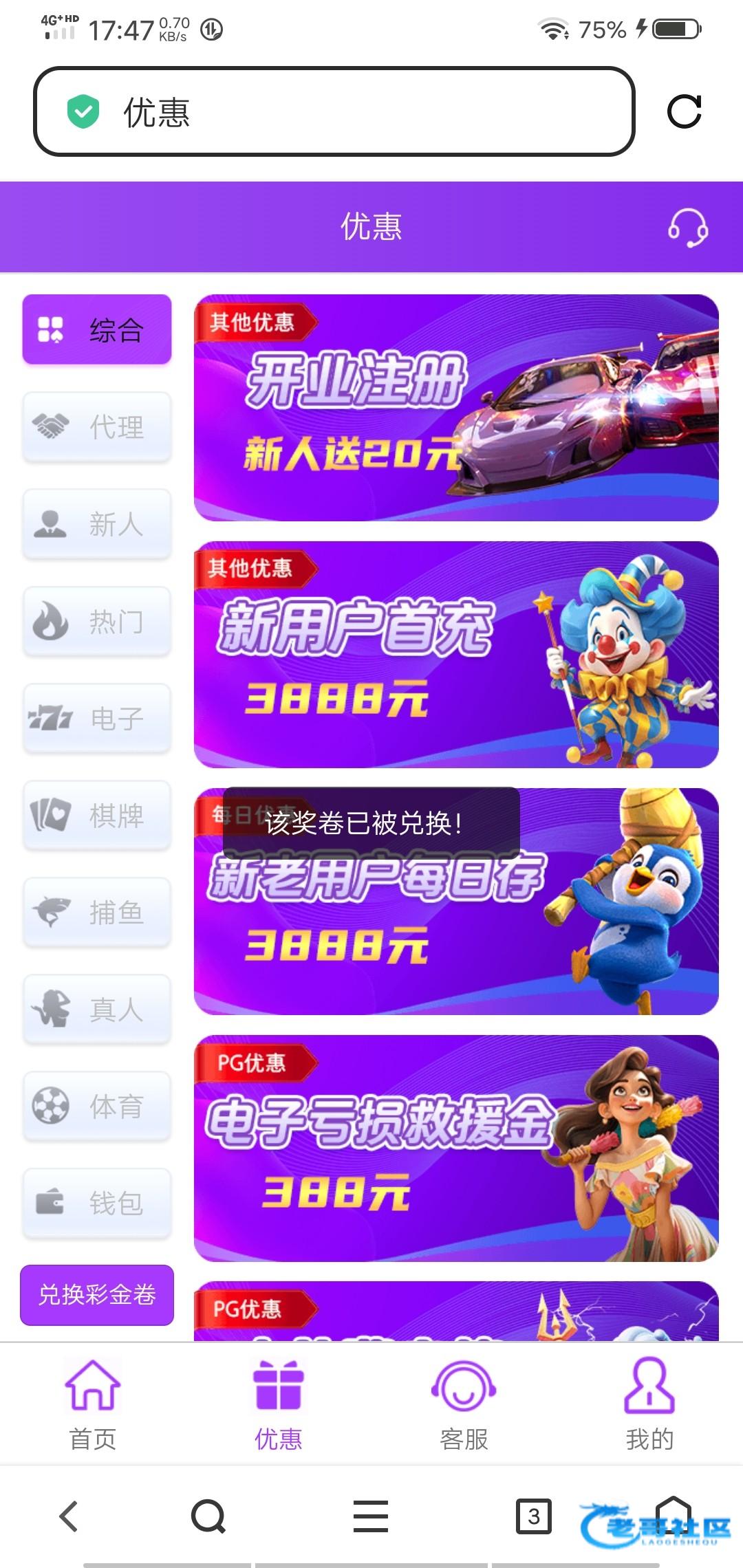Viewport: 743px width, 1568px height.
Task: Open the 新用户首充 3888元 promotion
Action: (x=456, y=655)
